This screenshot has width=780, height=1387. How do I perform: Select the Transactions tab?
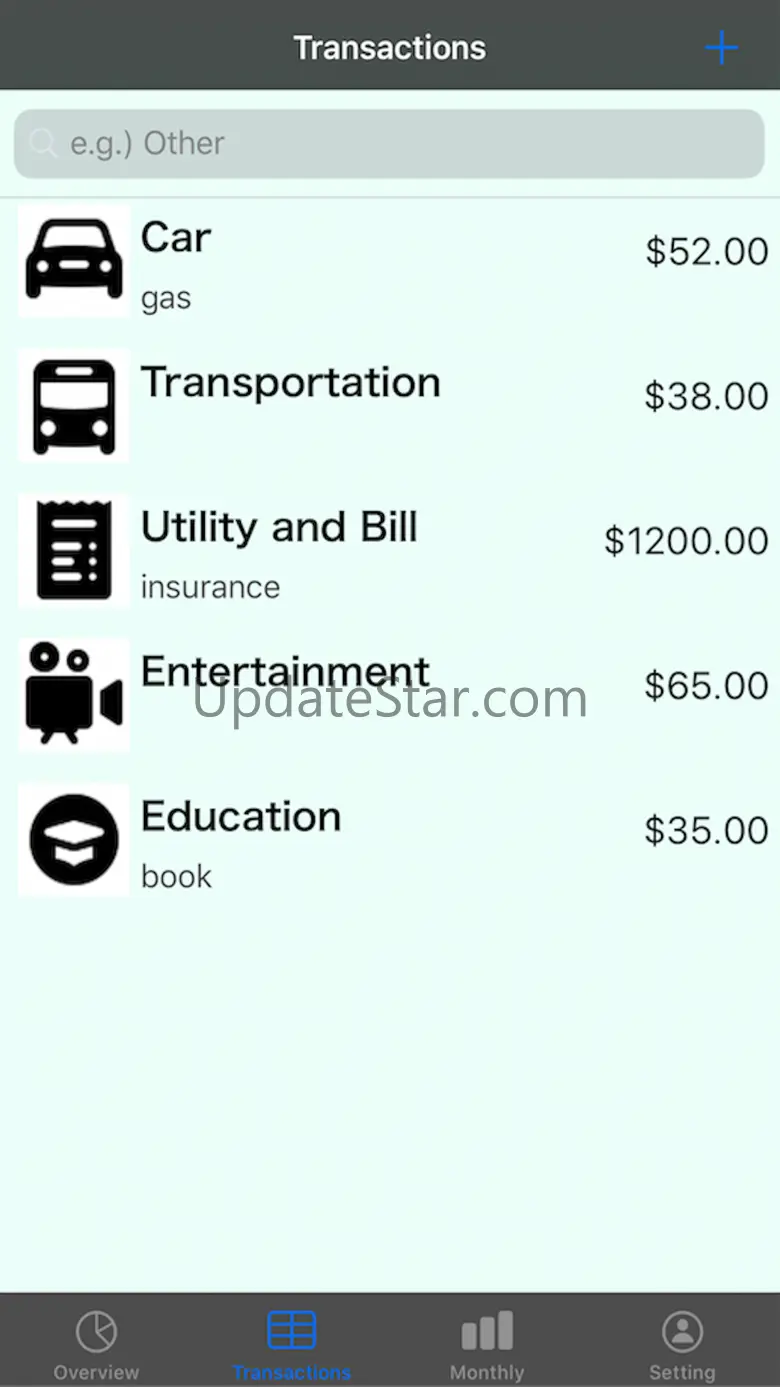tap(292, 1345)
